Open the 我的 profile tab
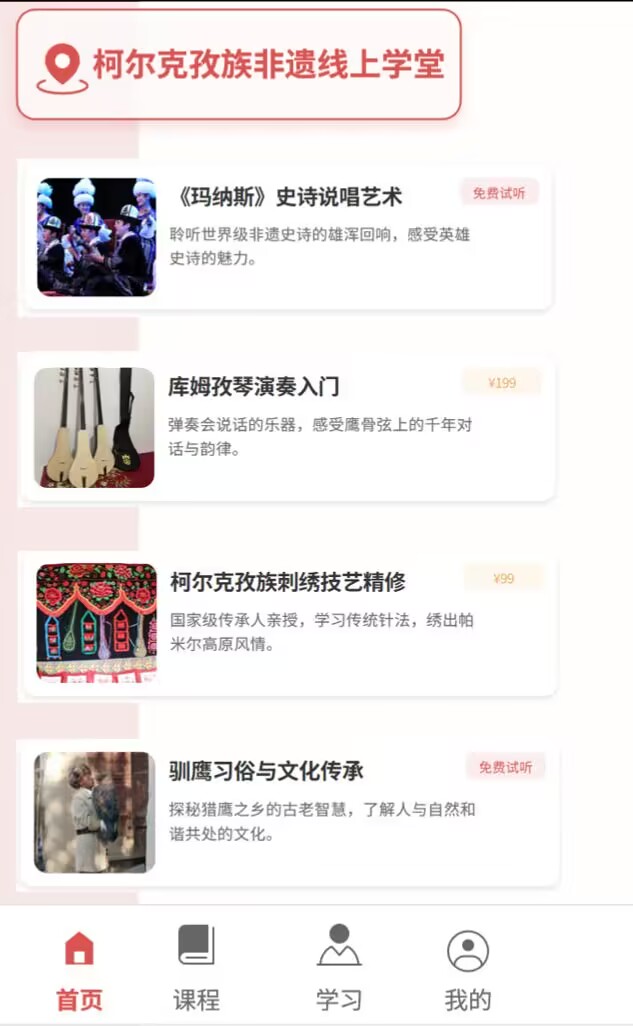Viewport: 633px width, 1026px height. (x=467, y=968)
